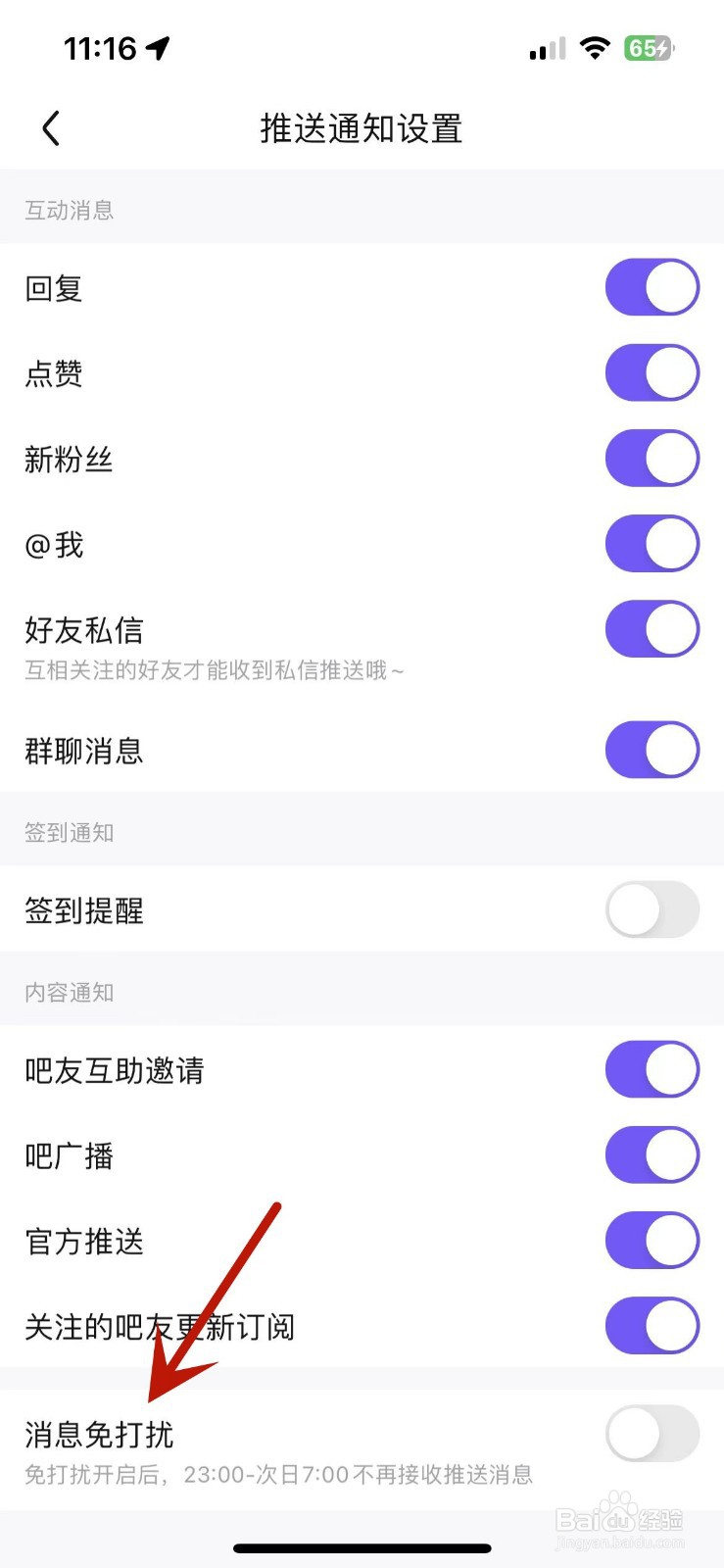Viewport: 724px width, 1568px height.
Task: Turn off 群聊消息 notifications
Action: point(652,750)
